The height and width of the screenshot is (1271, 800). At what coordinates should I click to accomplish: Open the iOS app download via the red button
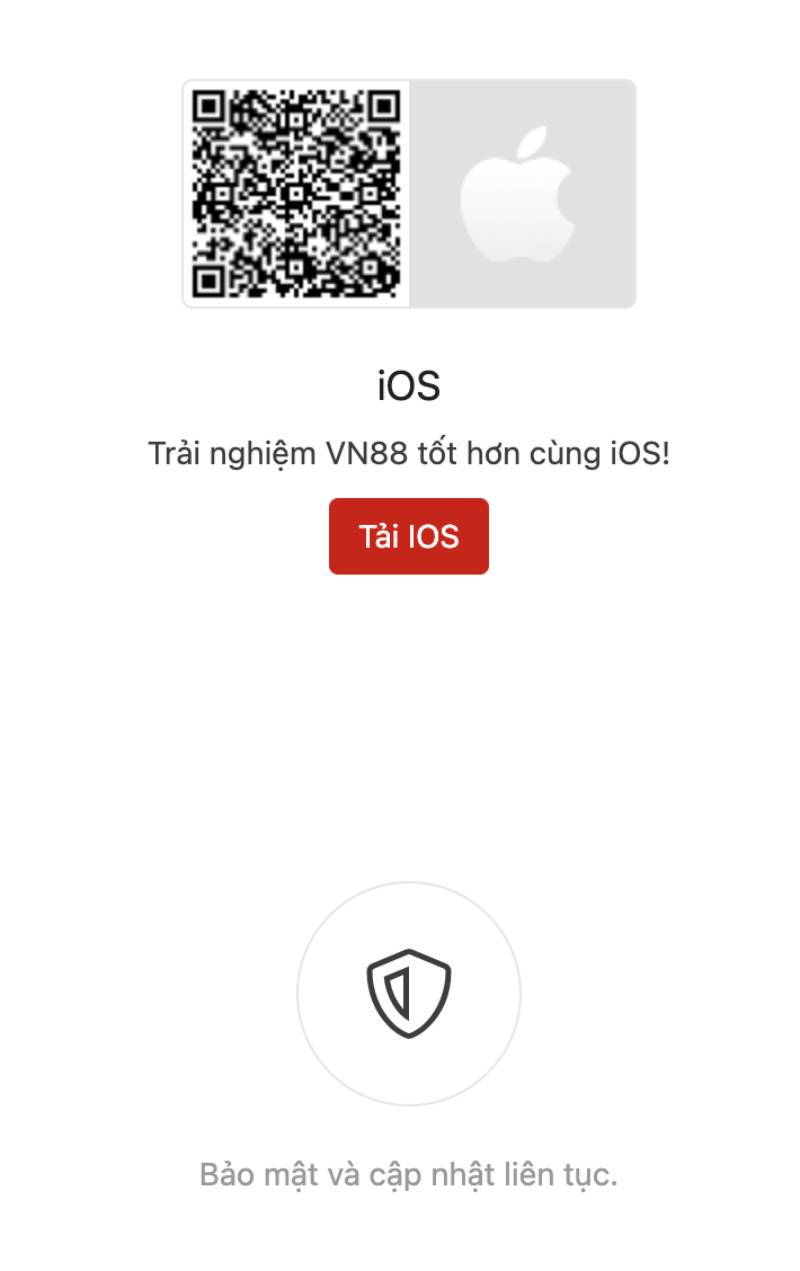(x=408, y=536)
